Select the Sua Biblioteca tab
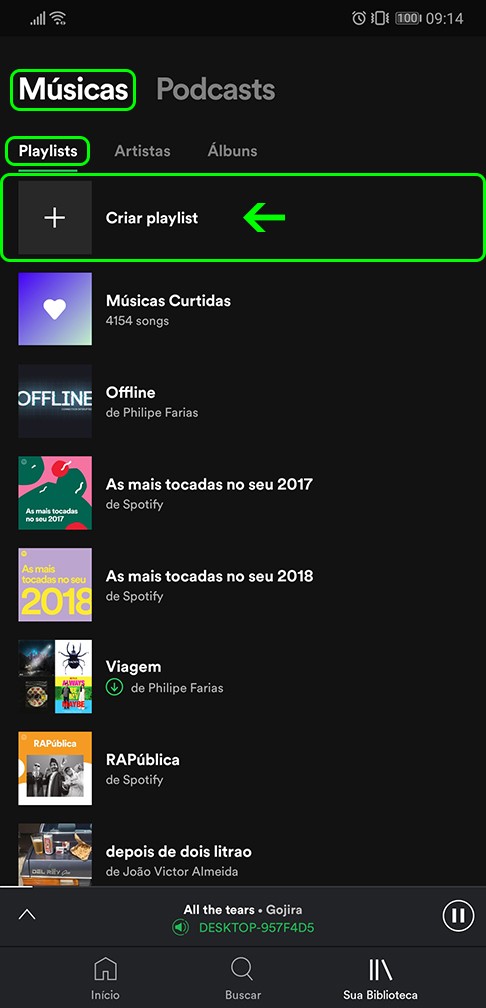Image resolution: width=486 pixels, height=1008 pixels. tap(381, 979)
